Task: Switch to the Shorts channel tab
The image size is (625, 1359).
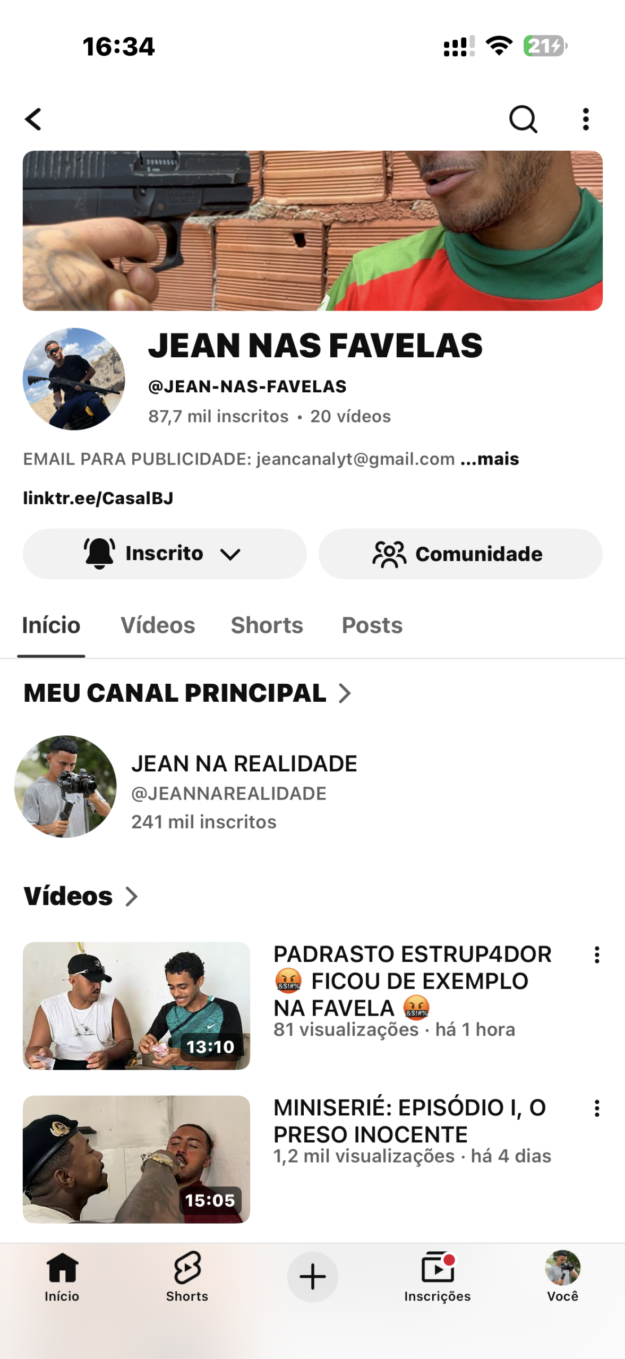Action: 267,626
